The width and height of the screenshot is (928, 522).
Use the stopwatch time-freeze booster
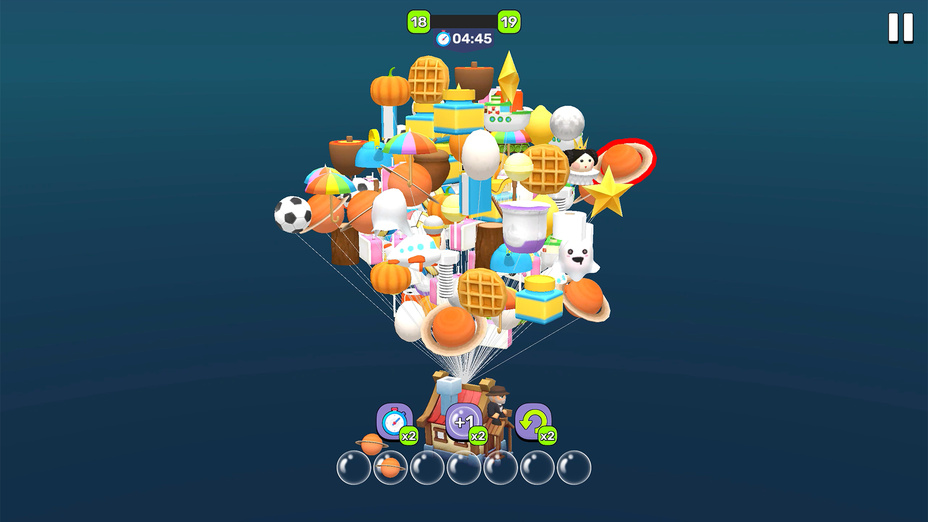[x=393, y=422]
